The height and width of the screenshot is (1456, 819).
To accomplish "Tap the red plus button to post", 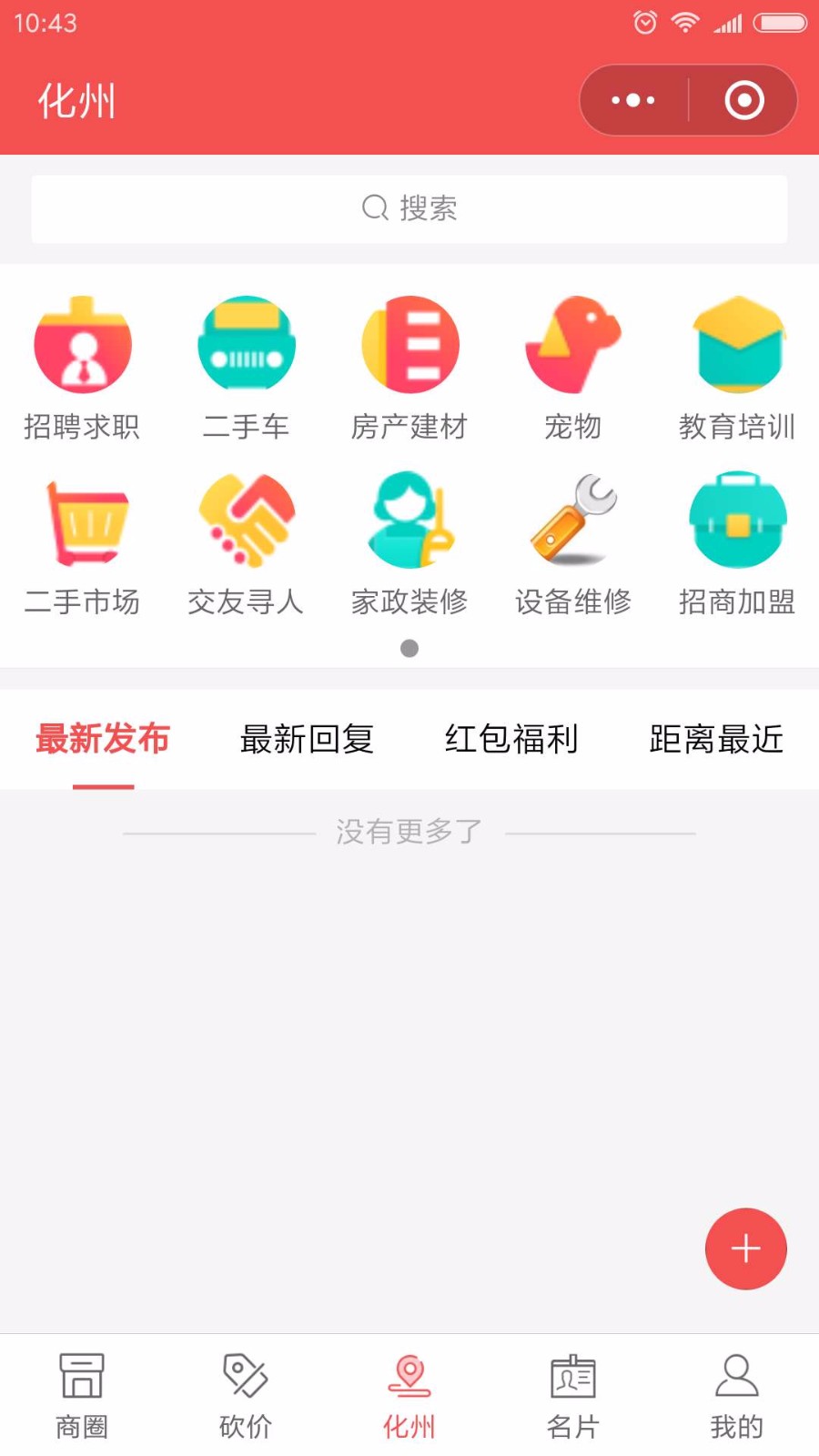I will point(745,1249).
